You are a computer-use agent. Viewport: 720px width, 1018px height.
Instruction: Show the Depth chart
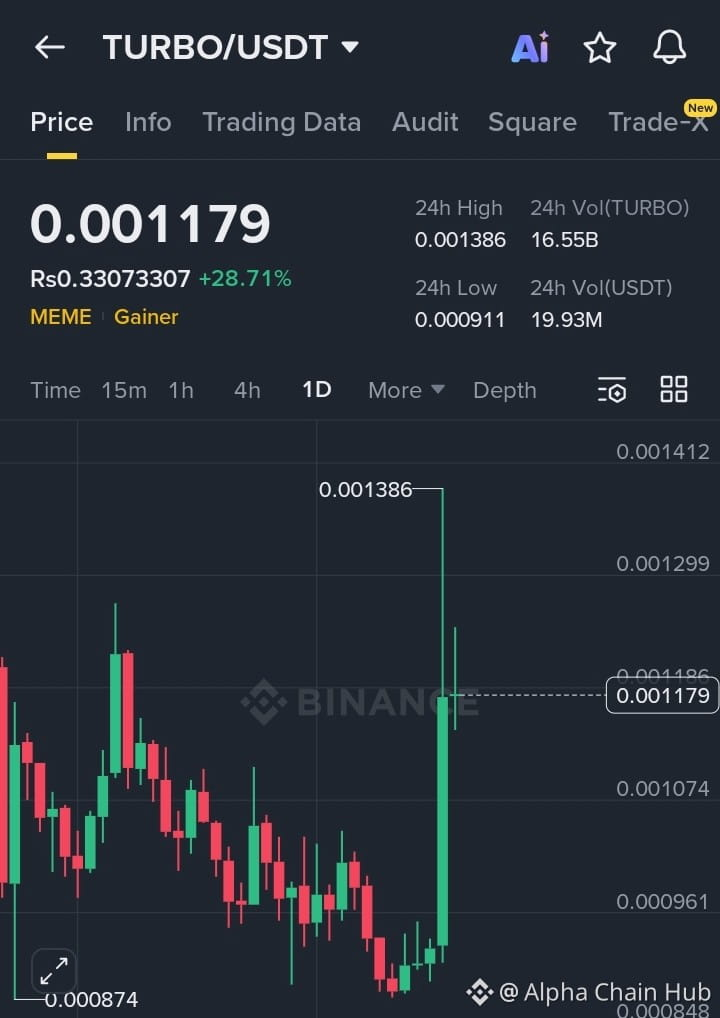pyautogui.click(x=505, y=390)
